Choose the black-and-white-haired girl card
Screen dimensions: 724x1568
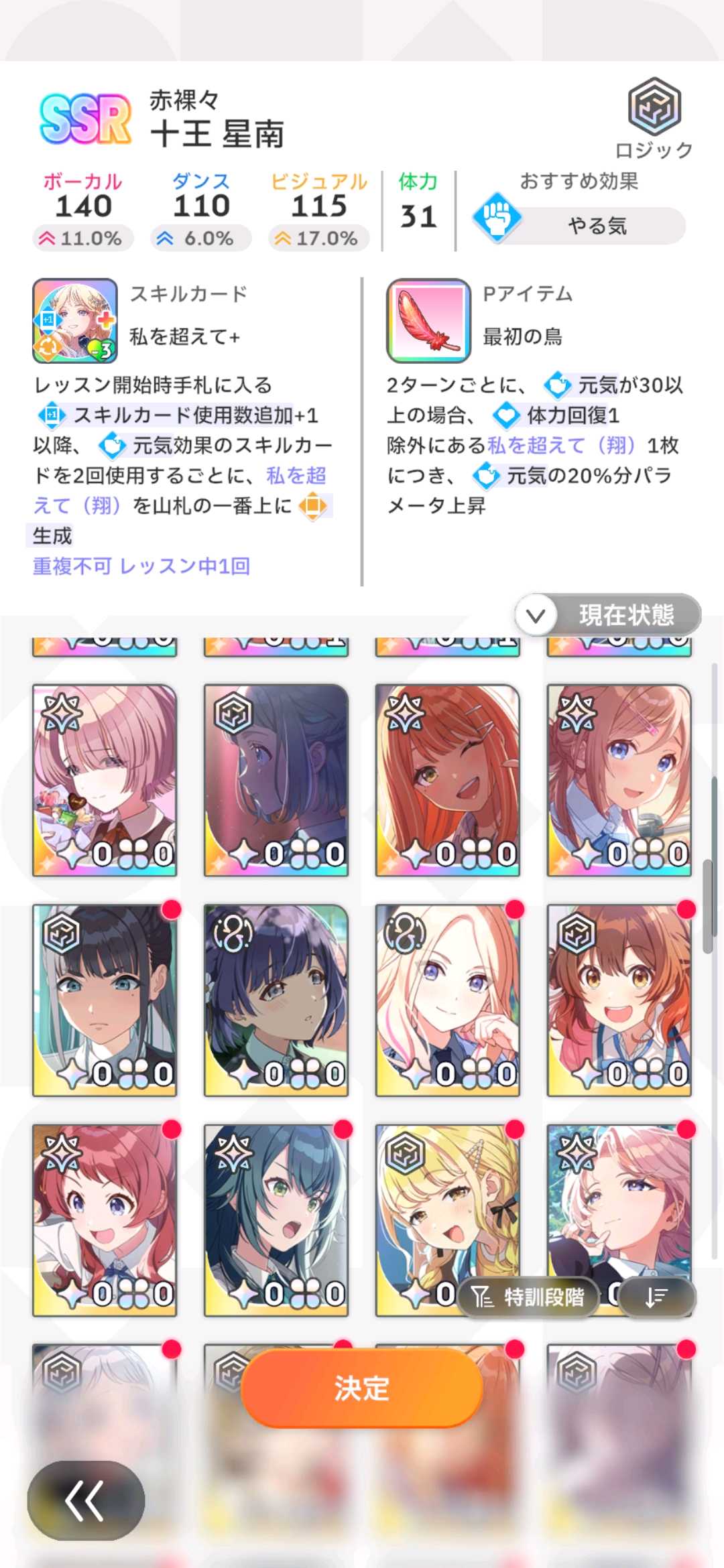pyautogui.click(x=105, y=1000)
